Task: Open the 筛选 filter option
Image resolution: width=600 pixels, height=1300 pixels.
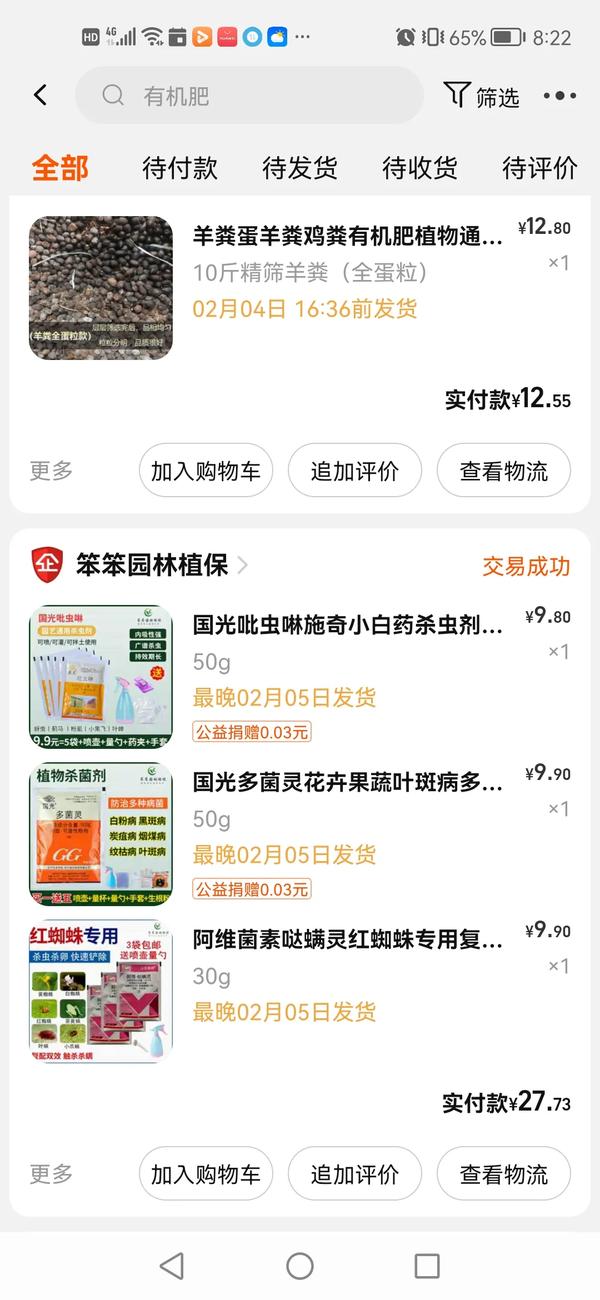Action: (482, 96)
